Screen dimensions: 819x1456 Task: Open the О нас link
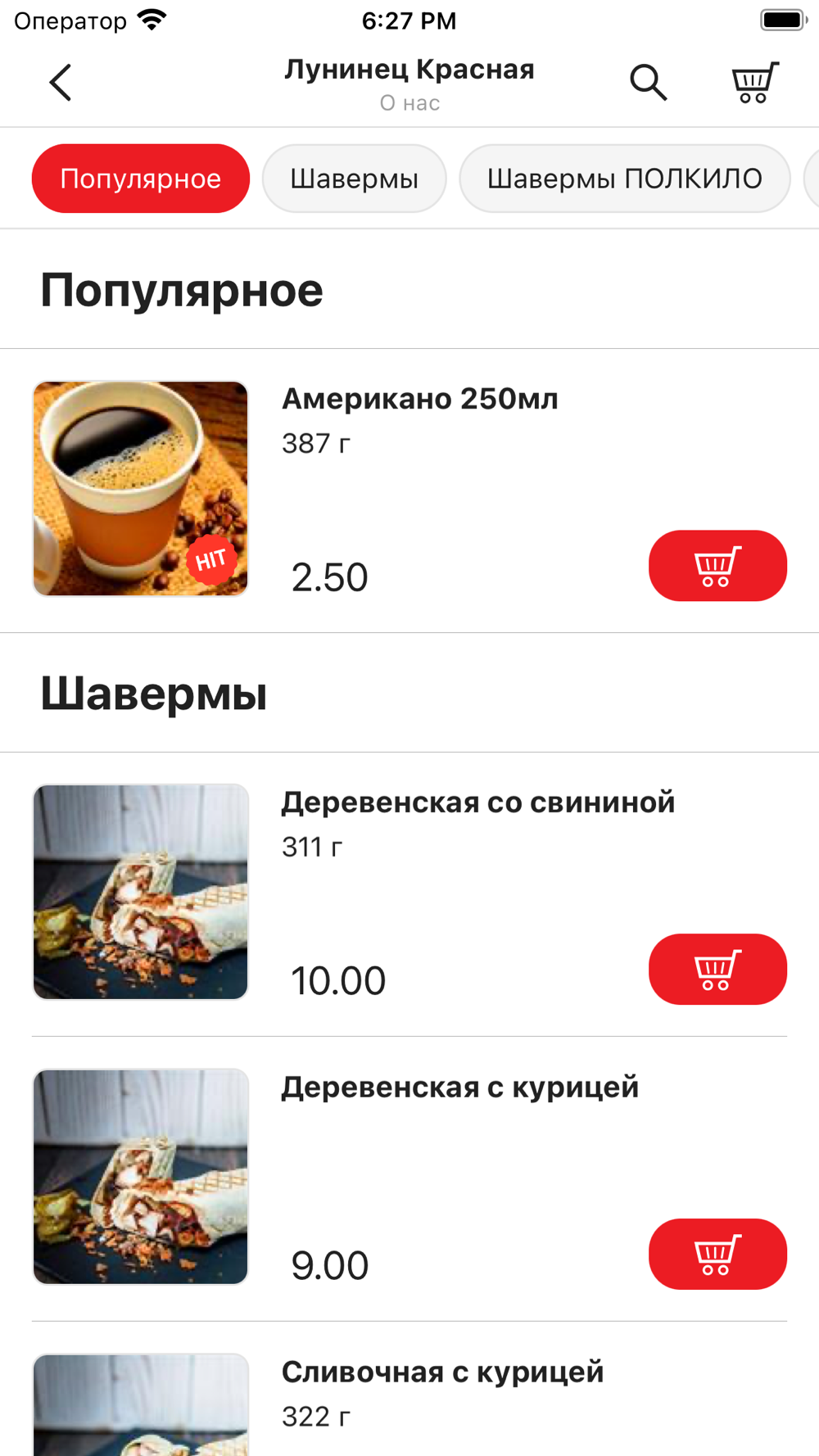pos(409,103)
